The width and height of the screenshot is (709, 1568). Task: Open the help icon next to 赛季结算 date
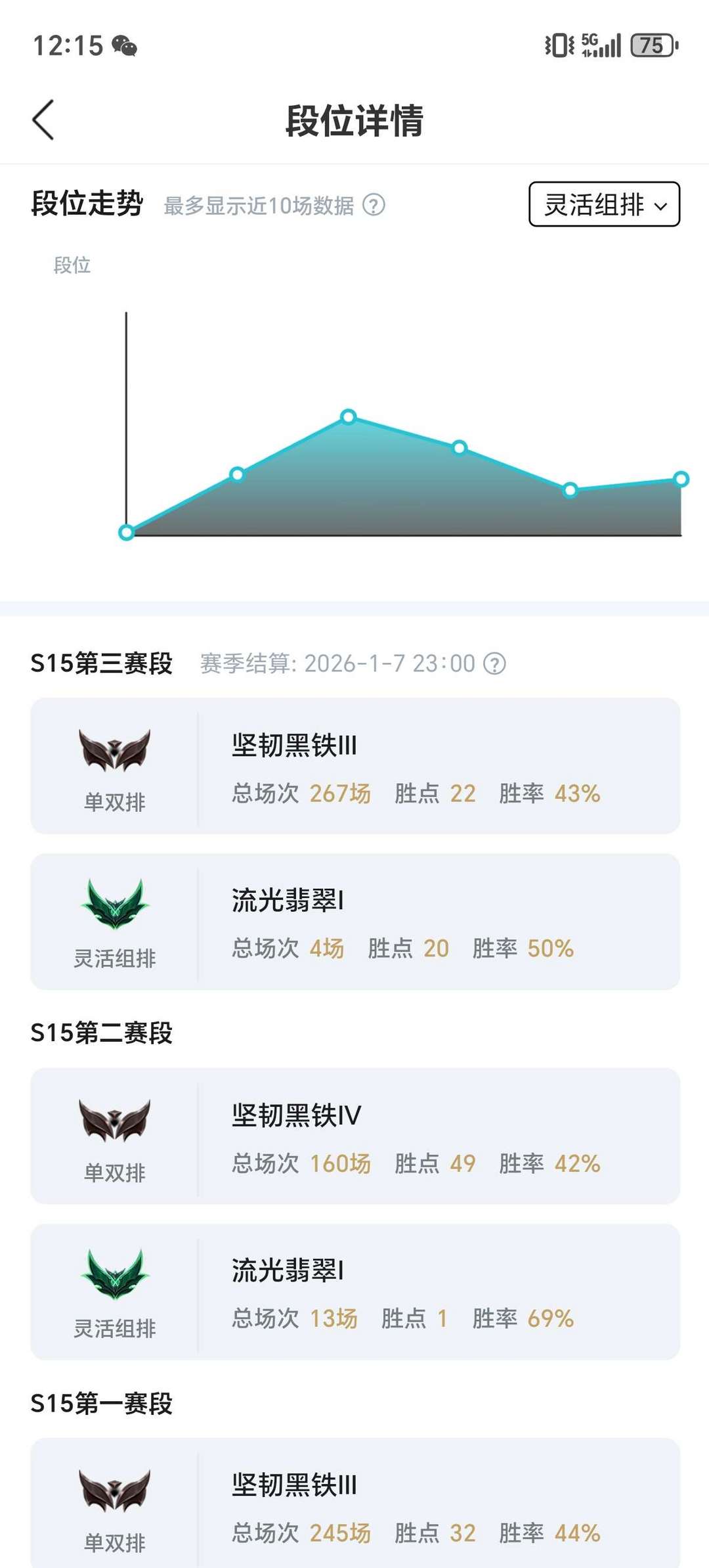click(494, 663)
